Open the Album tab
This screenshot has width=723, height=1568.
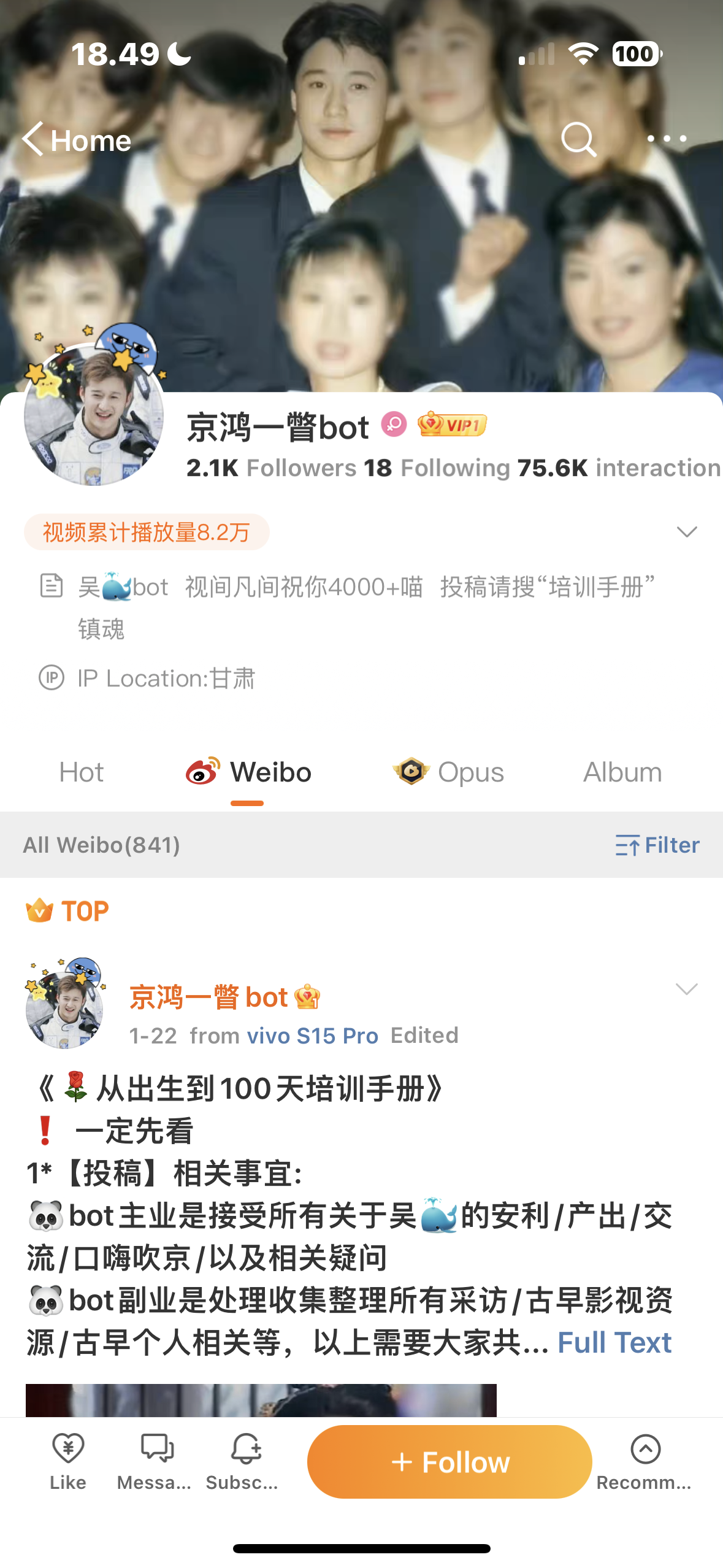point(622,772)
